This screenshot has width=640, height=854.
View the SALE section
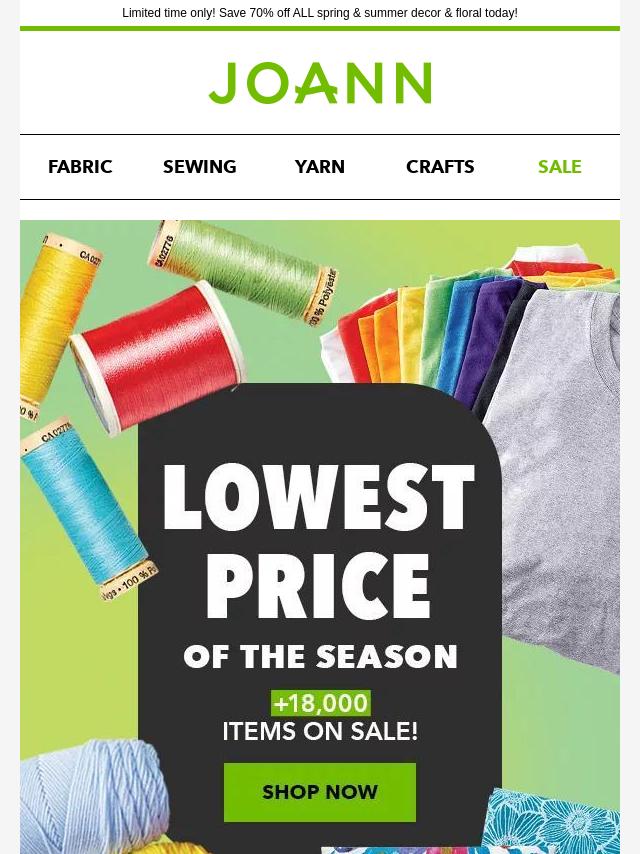coord(559,167)
